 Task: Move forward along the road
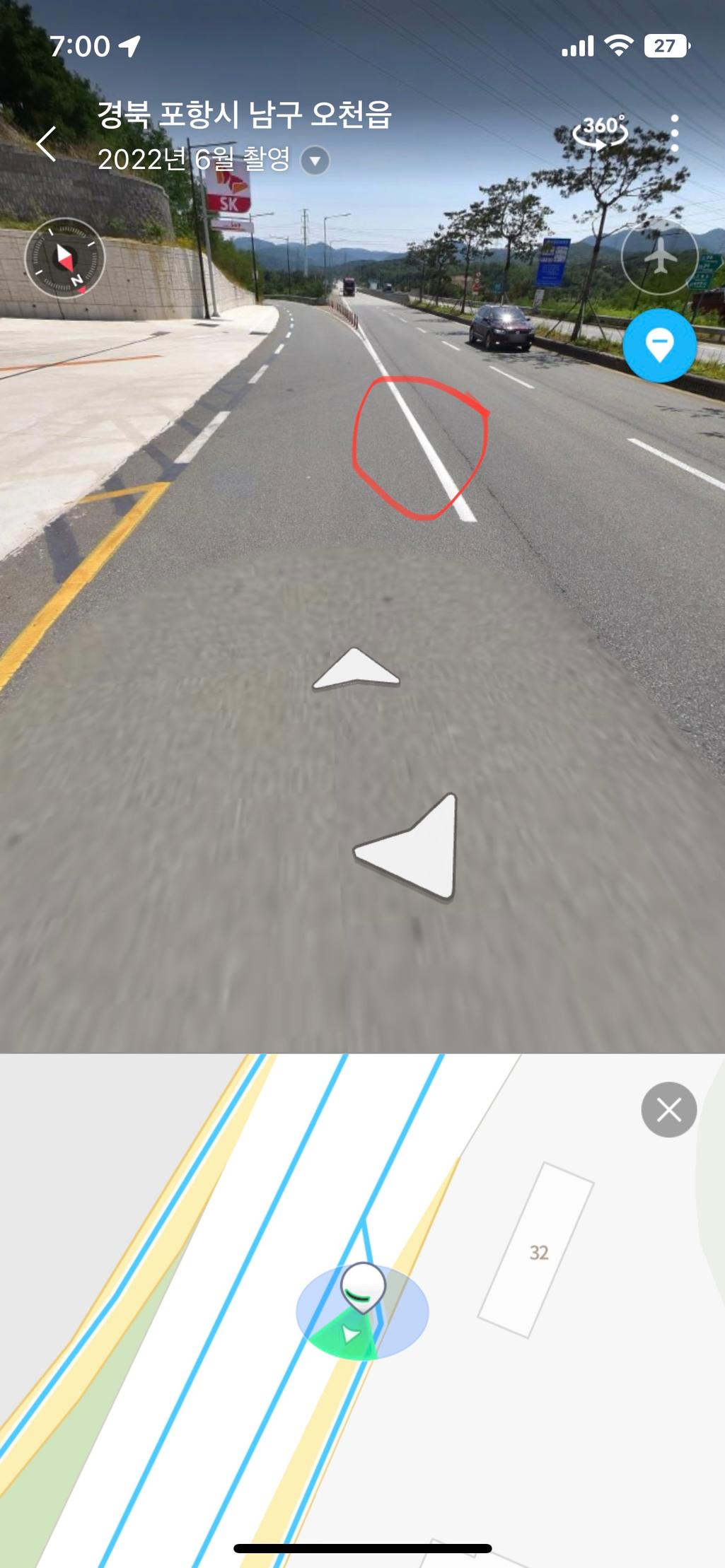tap(356, 668)
